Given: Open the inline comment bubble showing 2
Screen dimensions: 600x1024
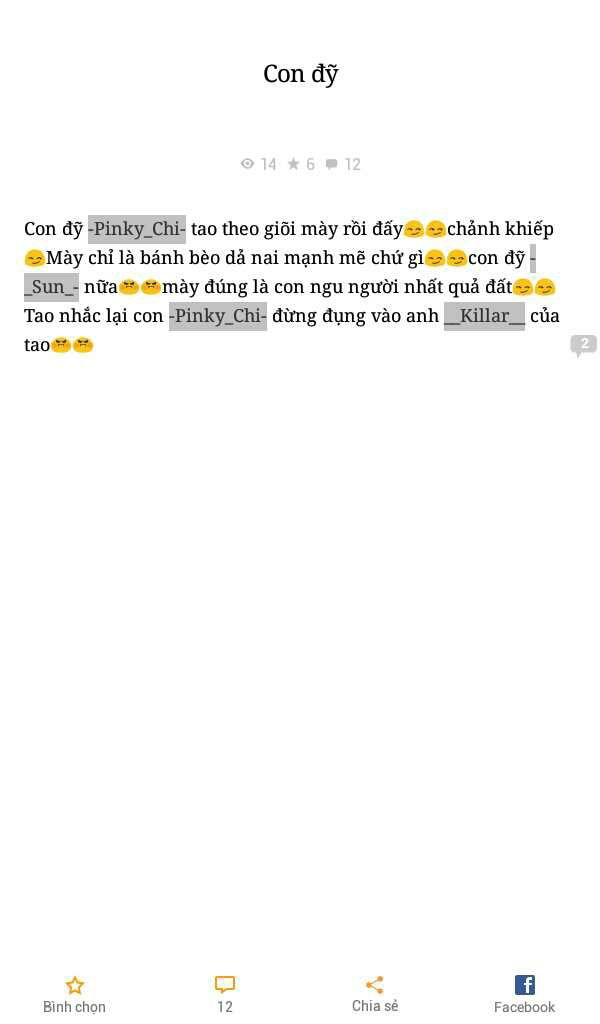Looking at the screenshot, I should 584,345.
